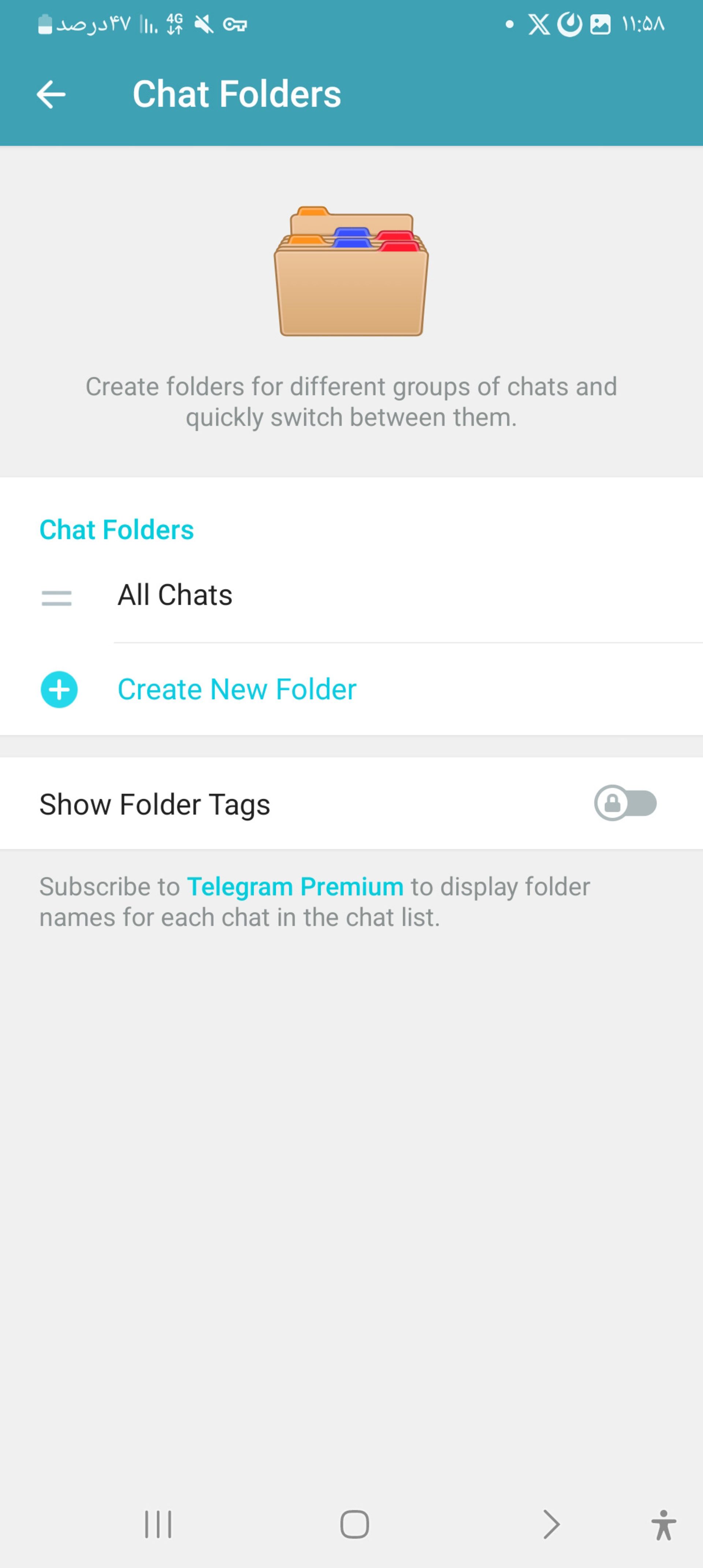Screen dimensions: 703x1568
Task: Toggle the Show Folder Tags switch
Action: coord(625,804)
